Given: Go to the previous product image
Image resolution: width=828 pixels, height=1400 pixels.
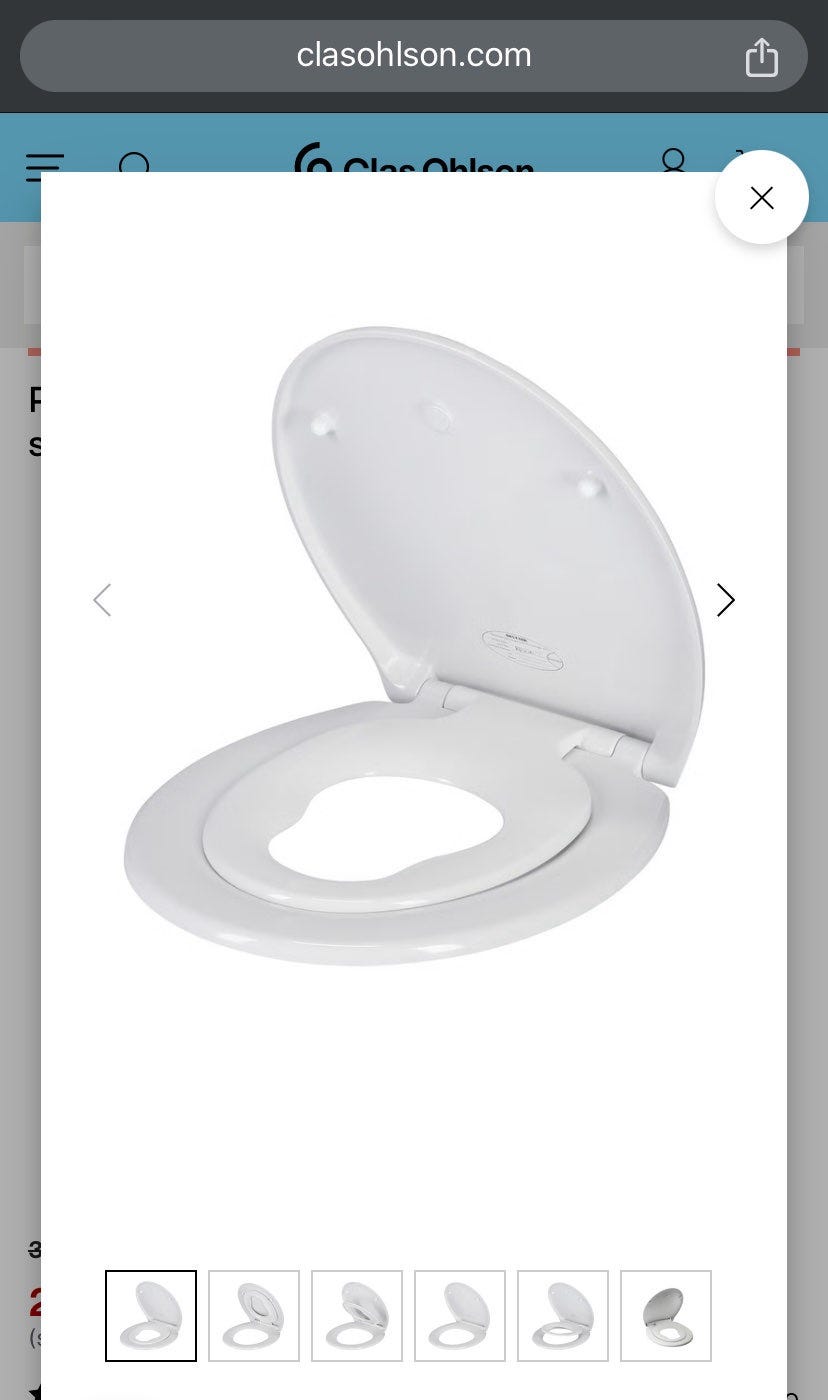Looking at the screenshot, I should [x=102, y=600].
